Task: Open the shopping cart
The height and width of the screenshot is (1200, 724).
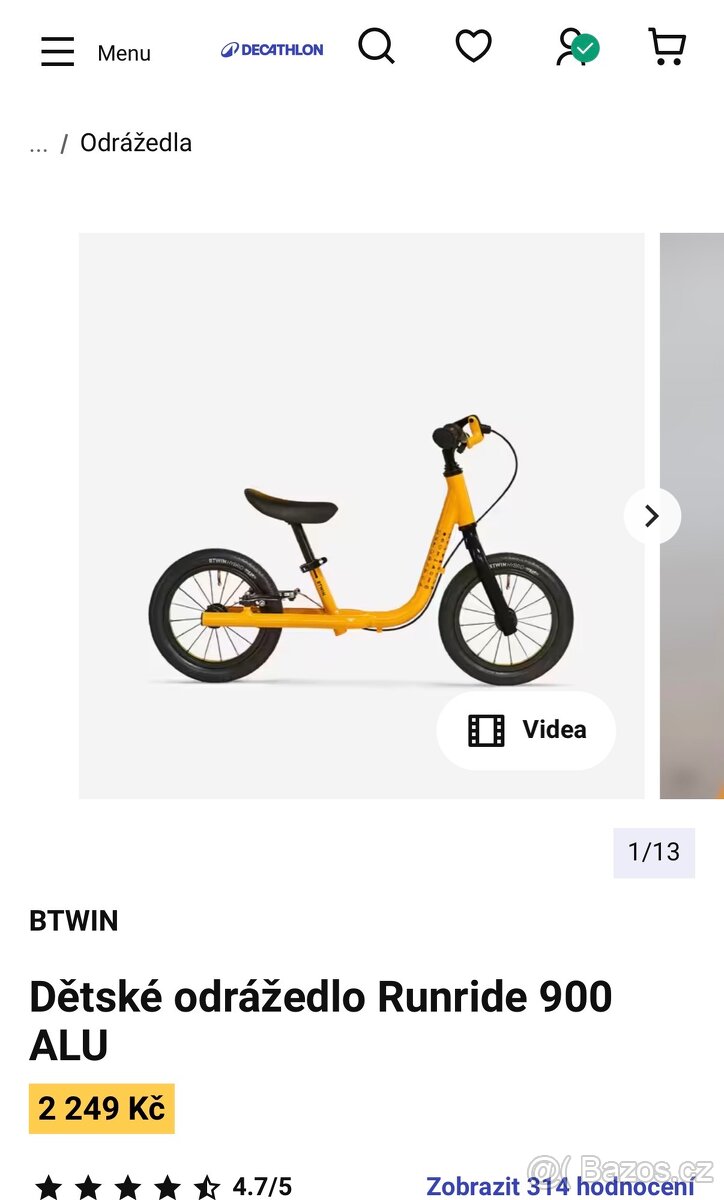Action: [x=667, y=47]
